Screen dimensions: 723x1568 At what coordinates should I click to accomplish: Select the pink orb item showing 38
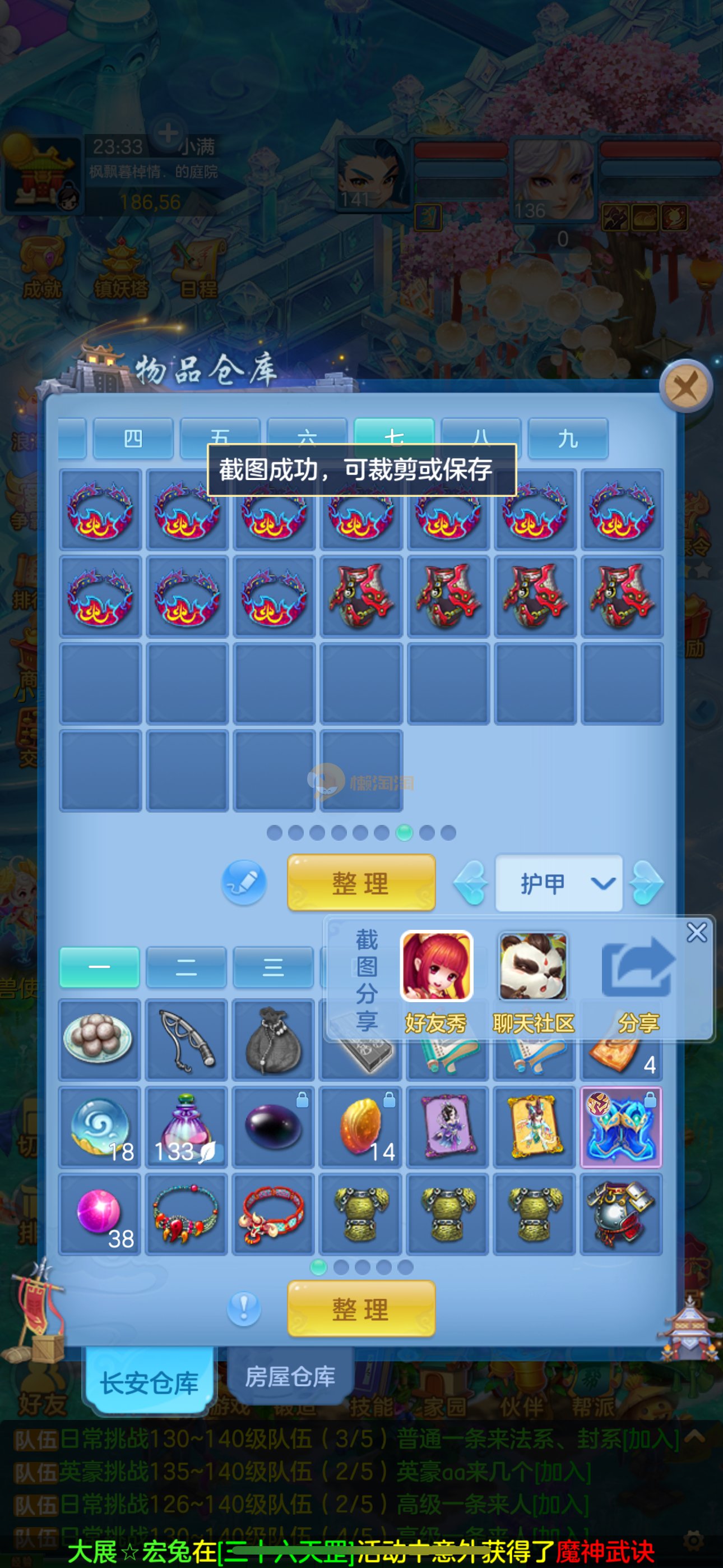click(100, 1214)
